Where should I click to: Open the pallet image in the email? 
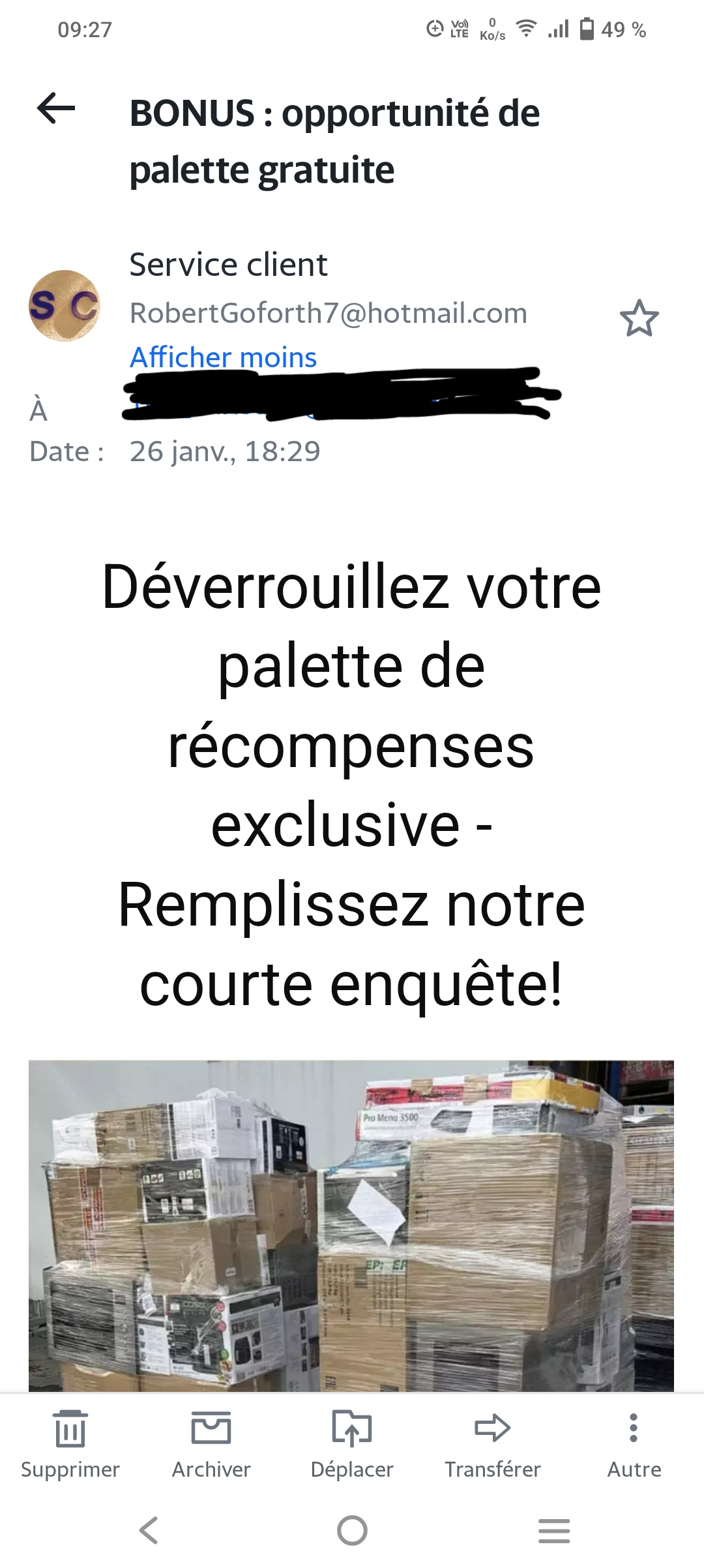351,1226
